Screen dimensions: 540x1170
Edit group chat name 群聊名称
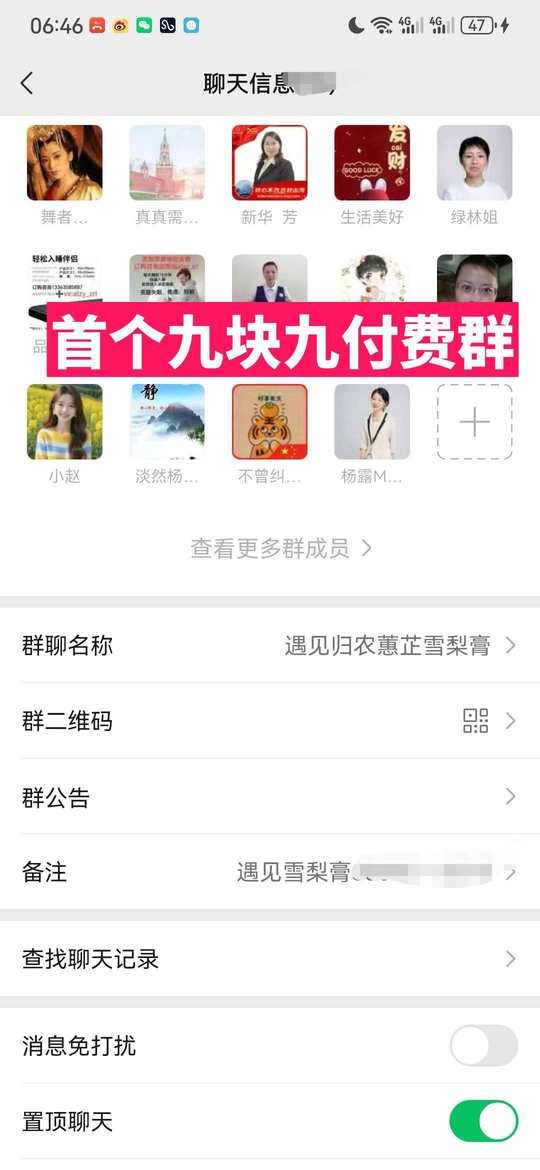click(270, 645)
